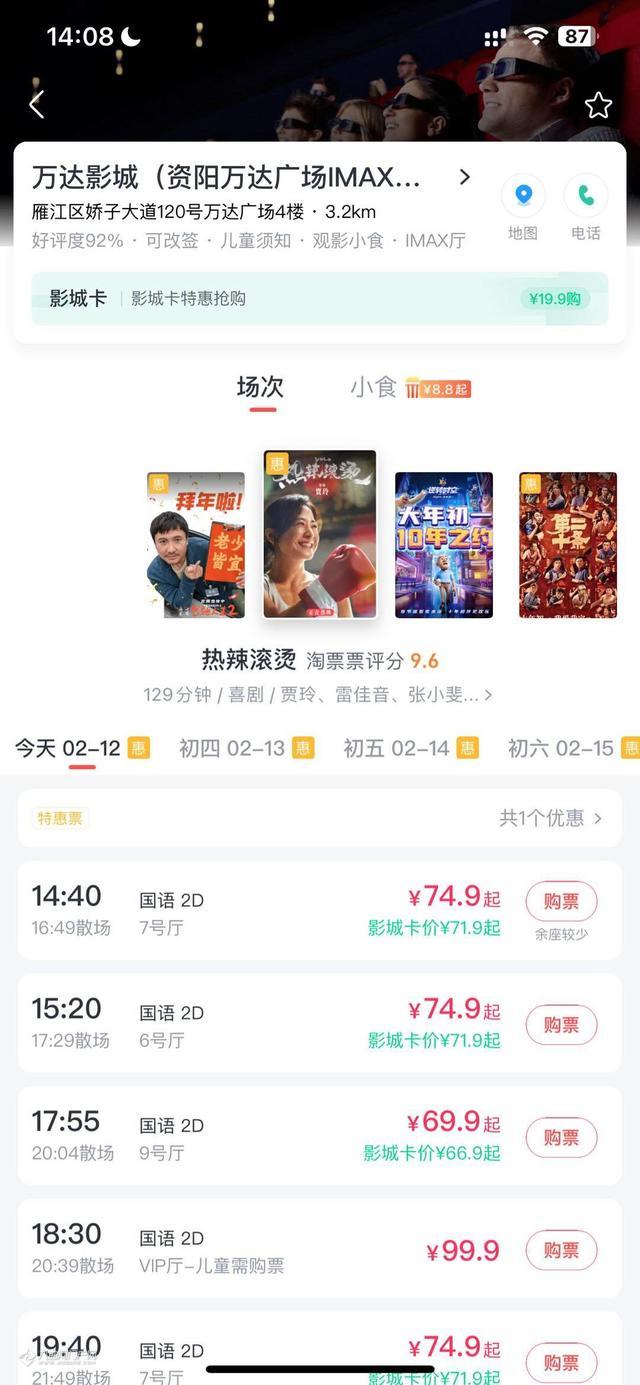
Task: Go back using the top-left arrow
Action: 37,105
